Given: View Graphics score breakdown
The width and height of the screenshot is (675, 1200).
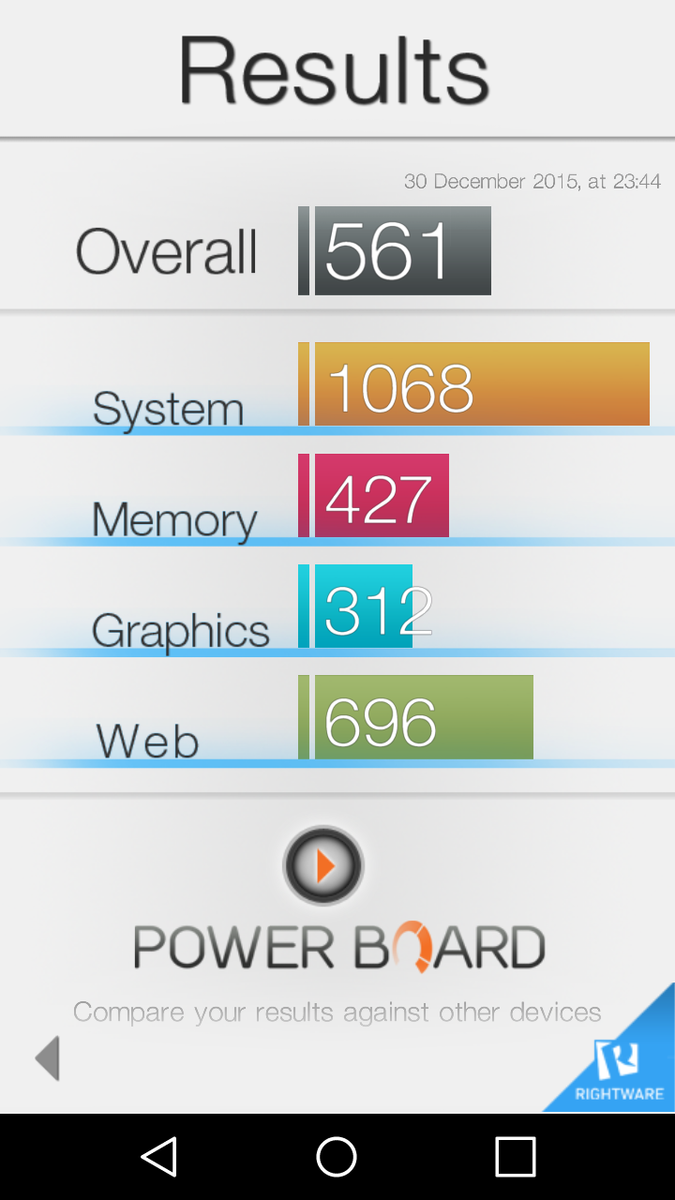Looking at the screenshot, I should pos(337,608).
